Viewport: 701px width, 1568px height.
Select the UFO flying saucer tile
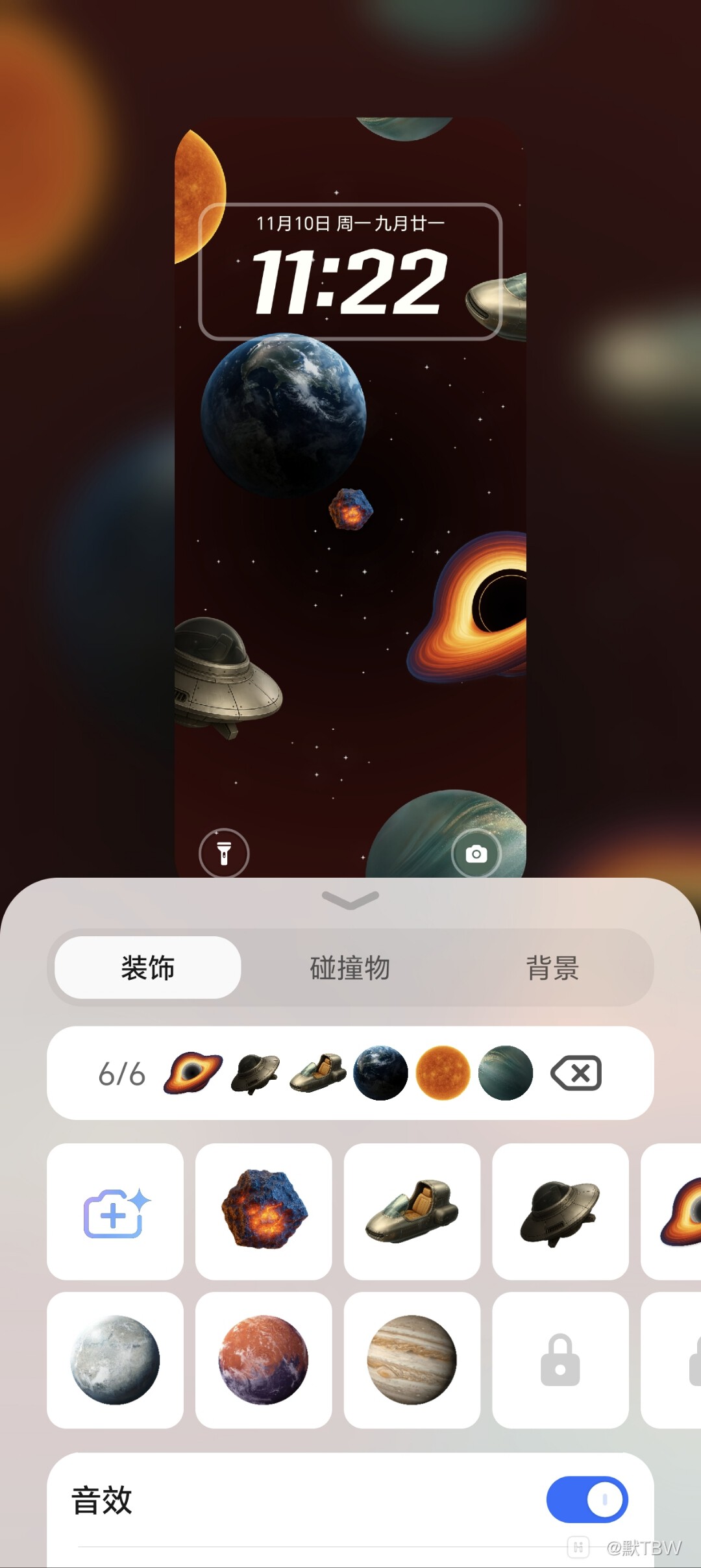560,1212
